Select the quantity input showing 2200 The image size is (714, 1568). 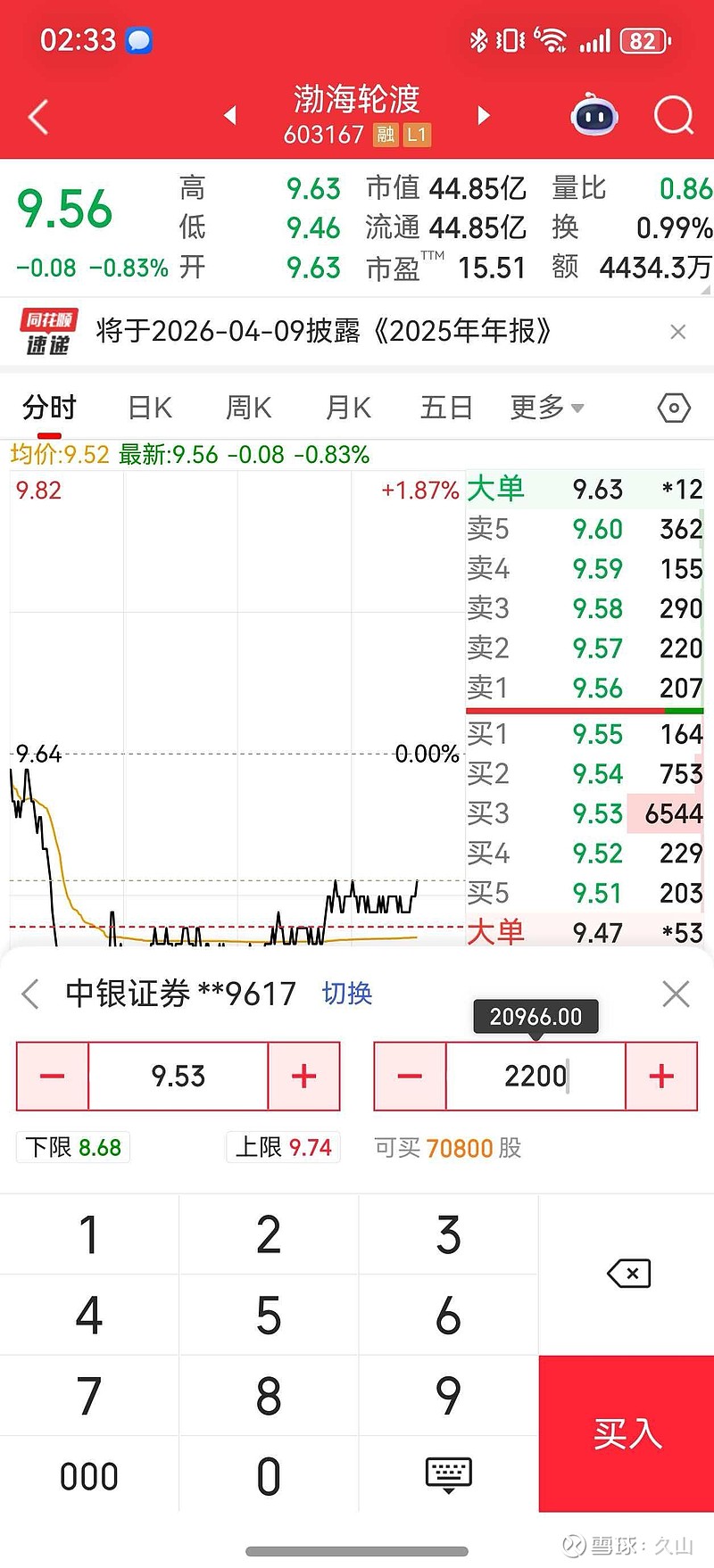click(x=535, y=1076)
